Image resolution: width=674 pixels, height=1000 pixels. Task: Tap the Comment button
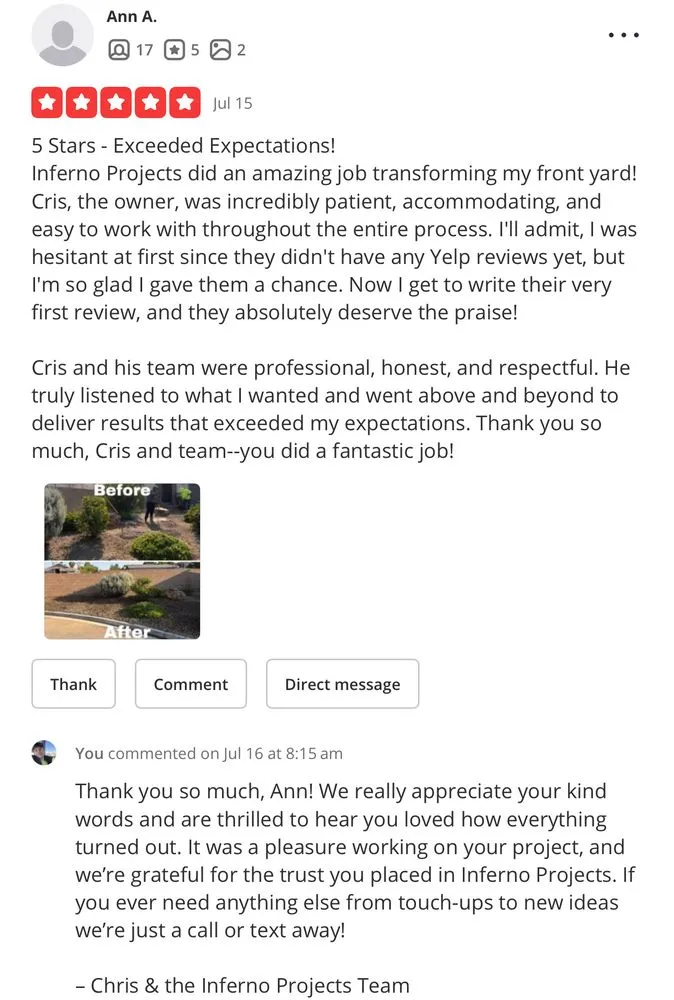coord(190,684)
